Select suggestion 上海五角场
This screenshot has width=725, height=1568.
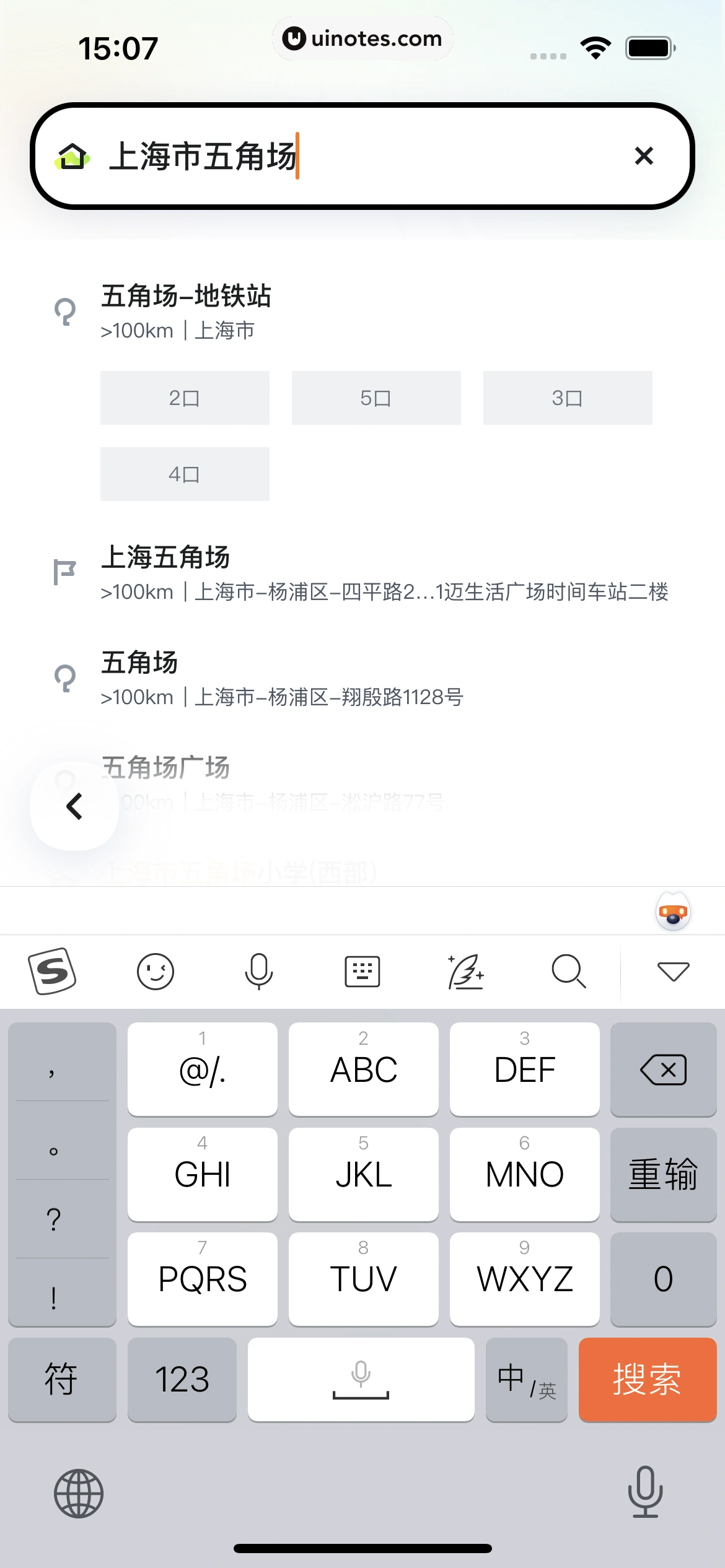click(x=169, y=557)
